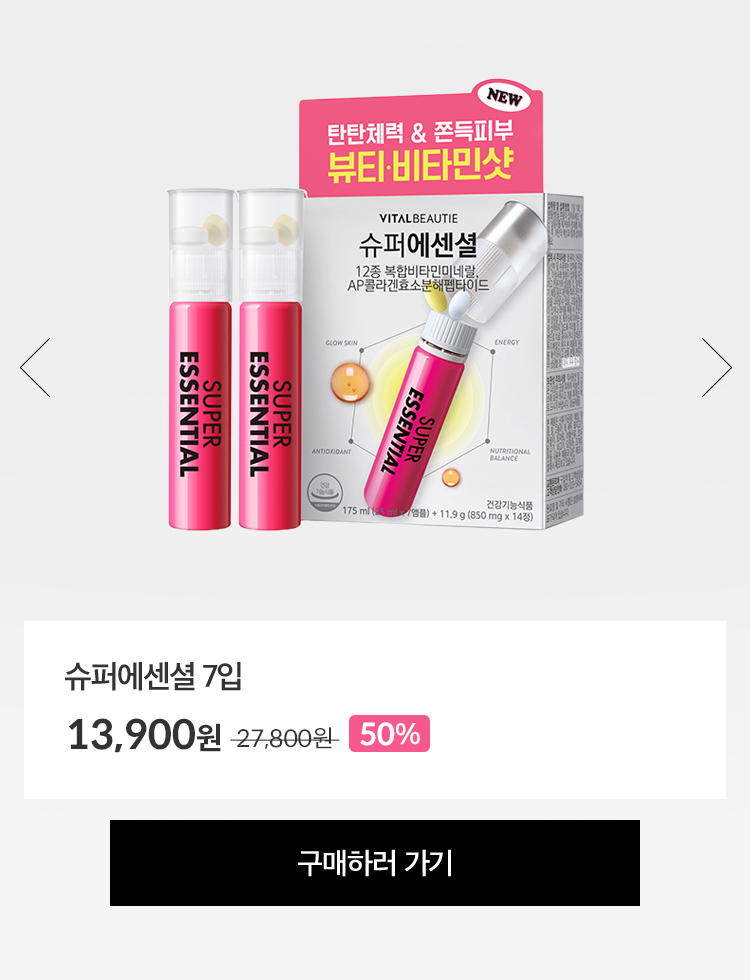
Task: Show the previous product slide
Action: 35,367
